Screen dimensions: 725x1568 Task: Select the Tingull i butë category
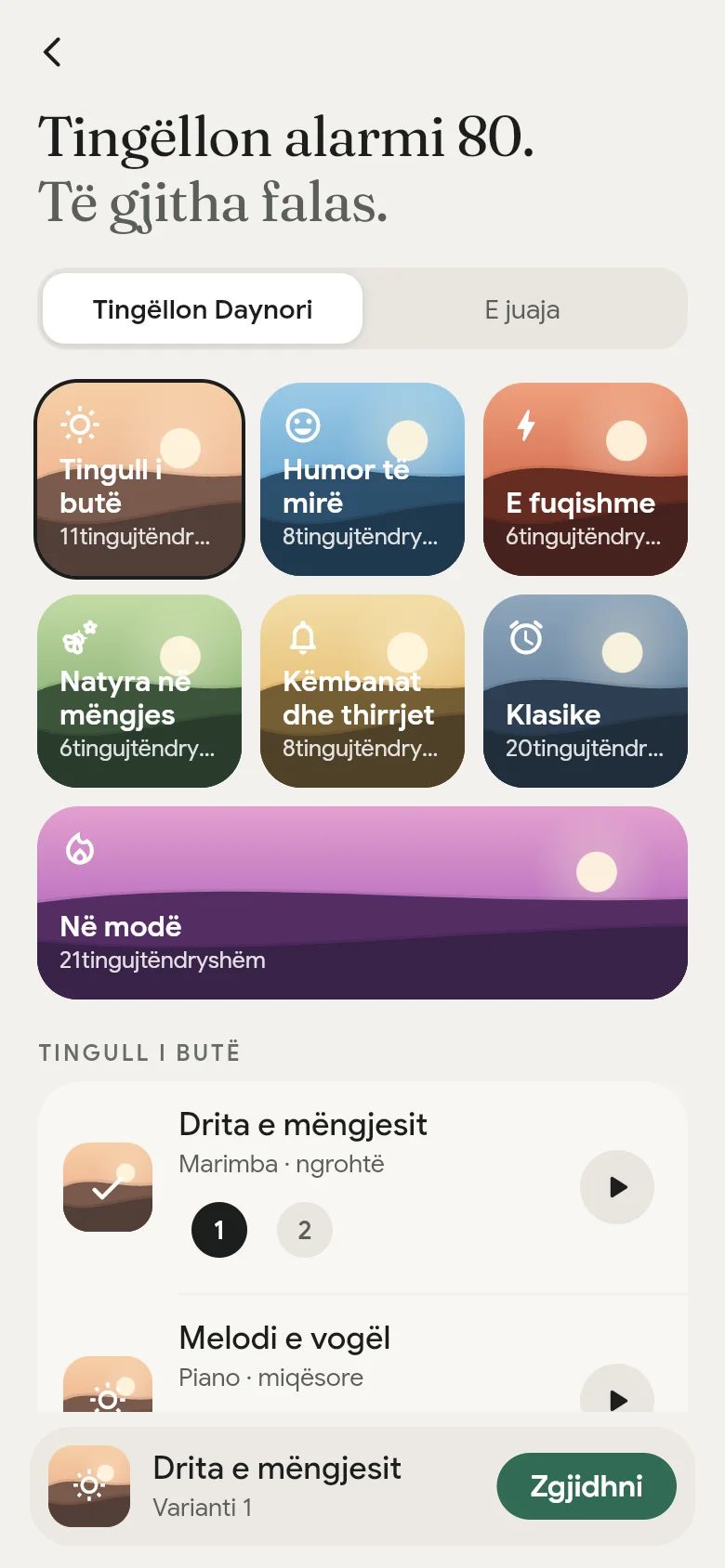[139, 479]
